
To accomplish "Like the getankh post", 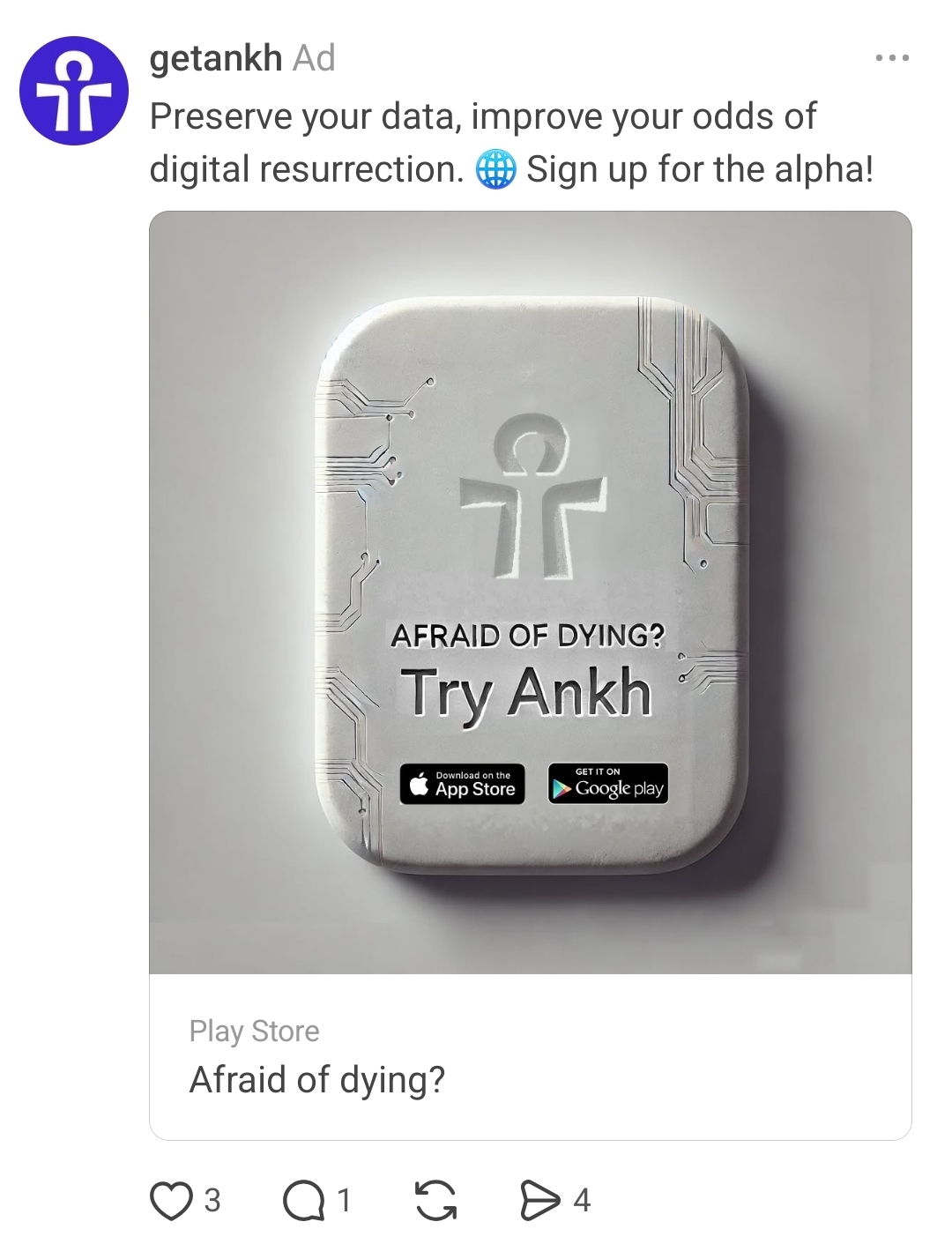I will 171,1201.
